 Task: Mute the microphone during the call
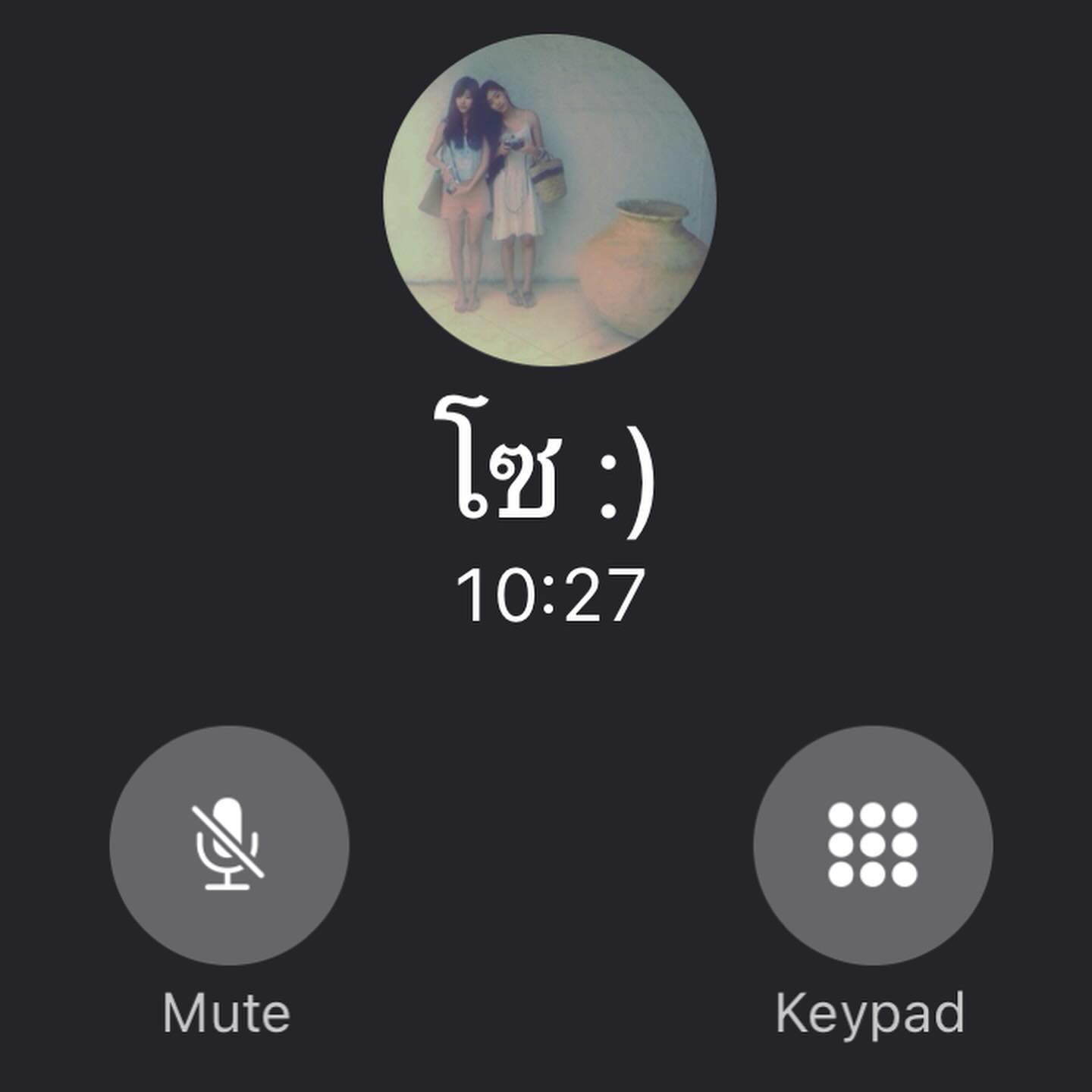coord(229,845)
